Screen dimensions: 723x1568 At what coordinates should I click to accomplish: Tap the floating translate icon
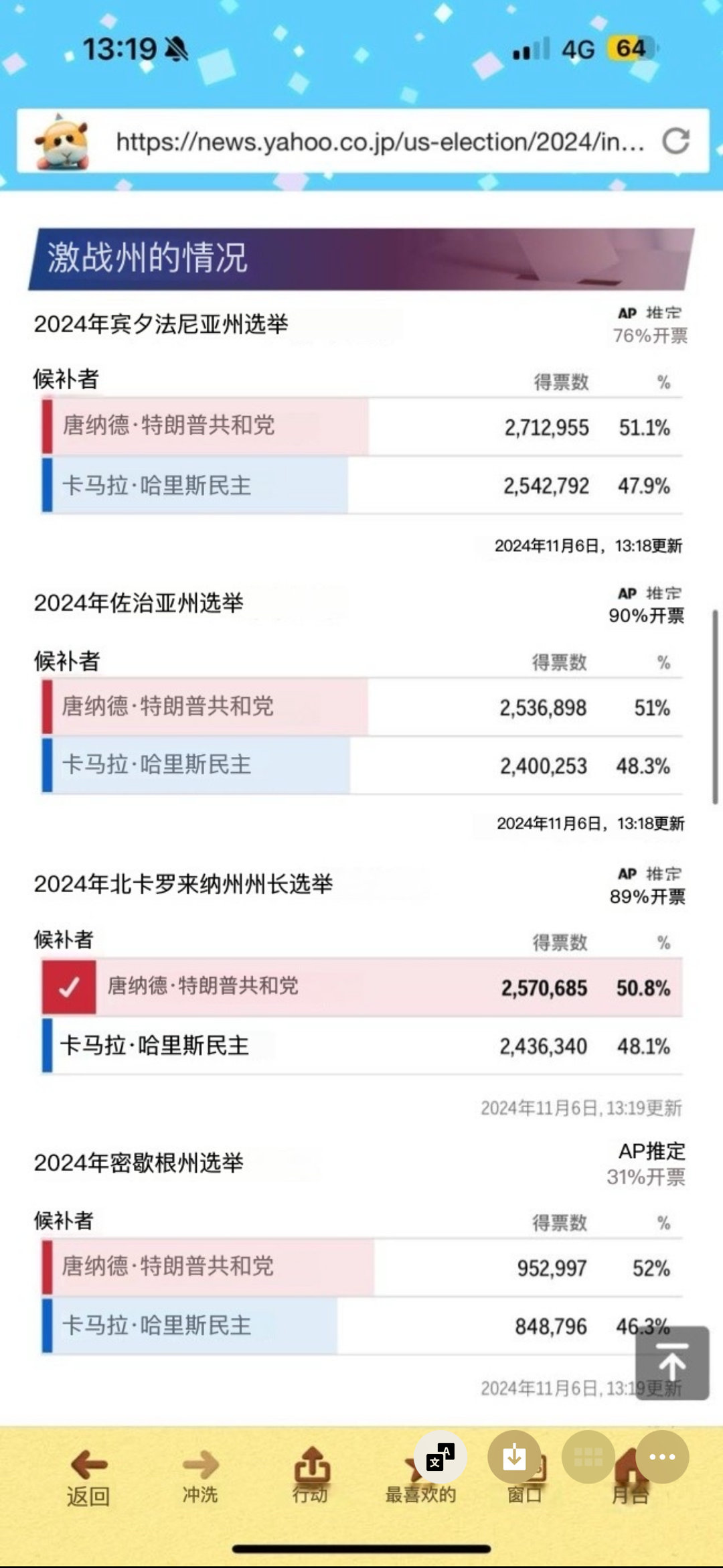click(x=440, y=1457)
